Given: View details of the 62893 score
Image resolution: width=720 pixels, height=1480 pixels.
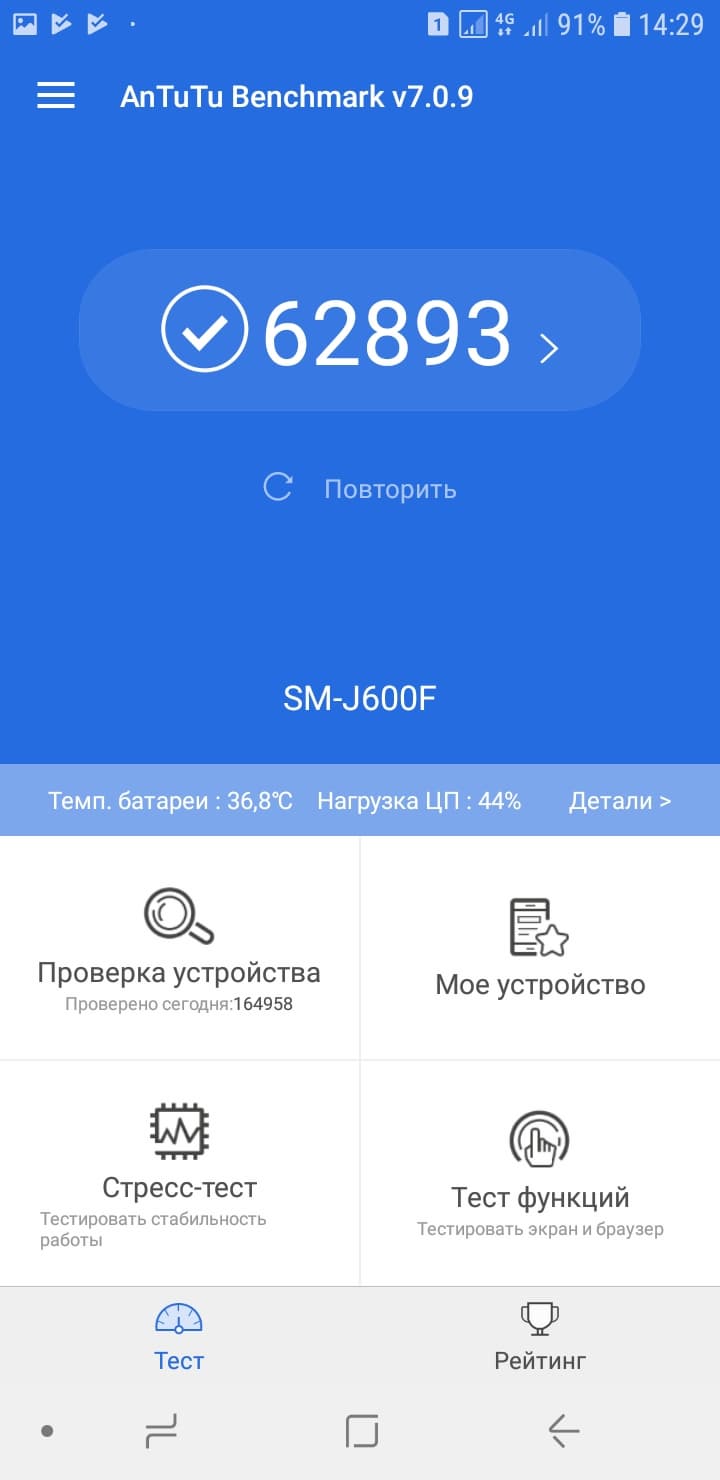Looking at the screenshot, I should tap(360, 331).
